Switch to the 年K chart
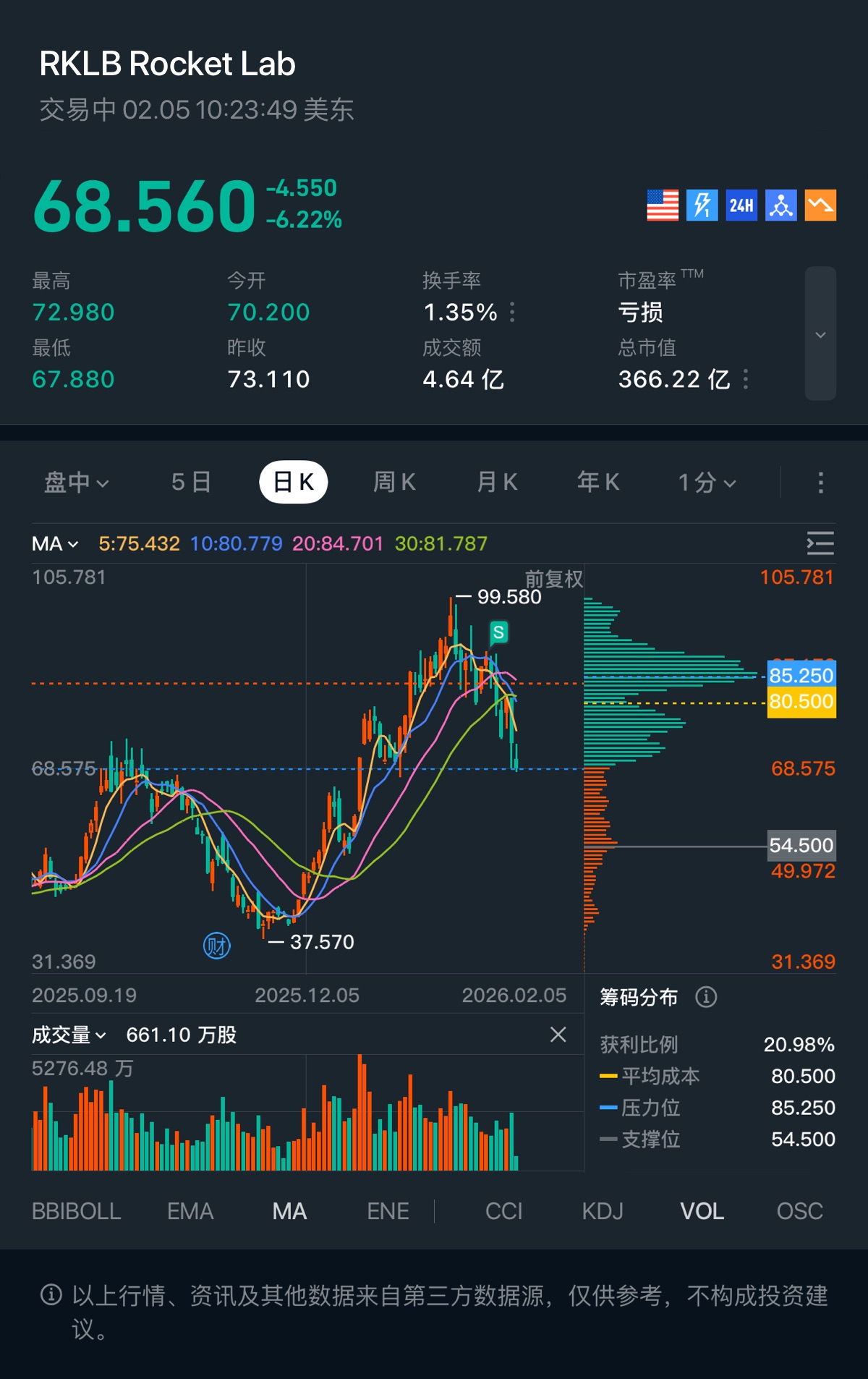 coord(598,482)
